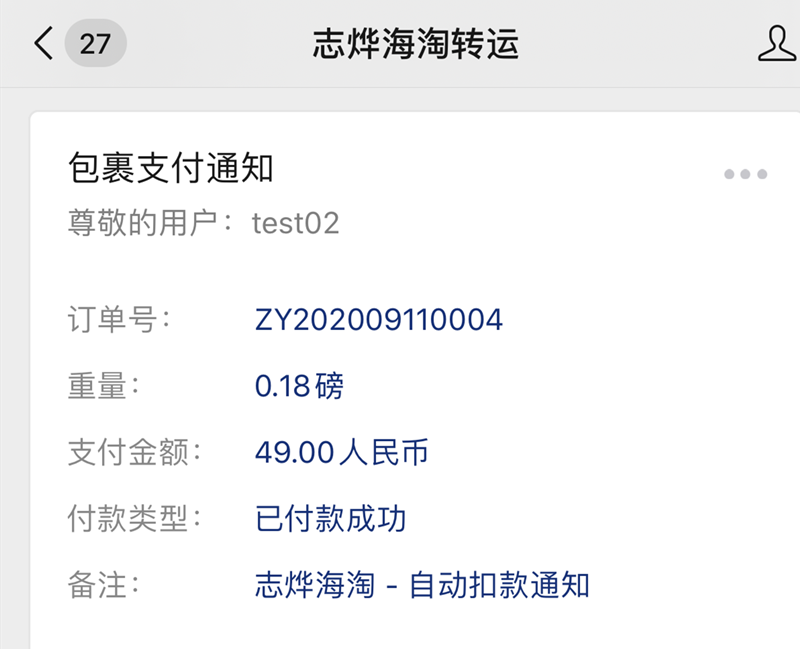This screenshot has height=649, width=800.
Task: Open the 志烨海淘转运 account profile
Action: pyautogui.click(x=777, y=44)
